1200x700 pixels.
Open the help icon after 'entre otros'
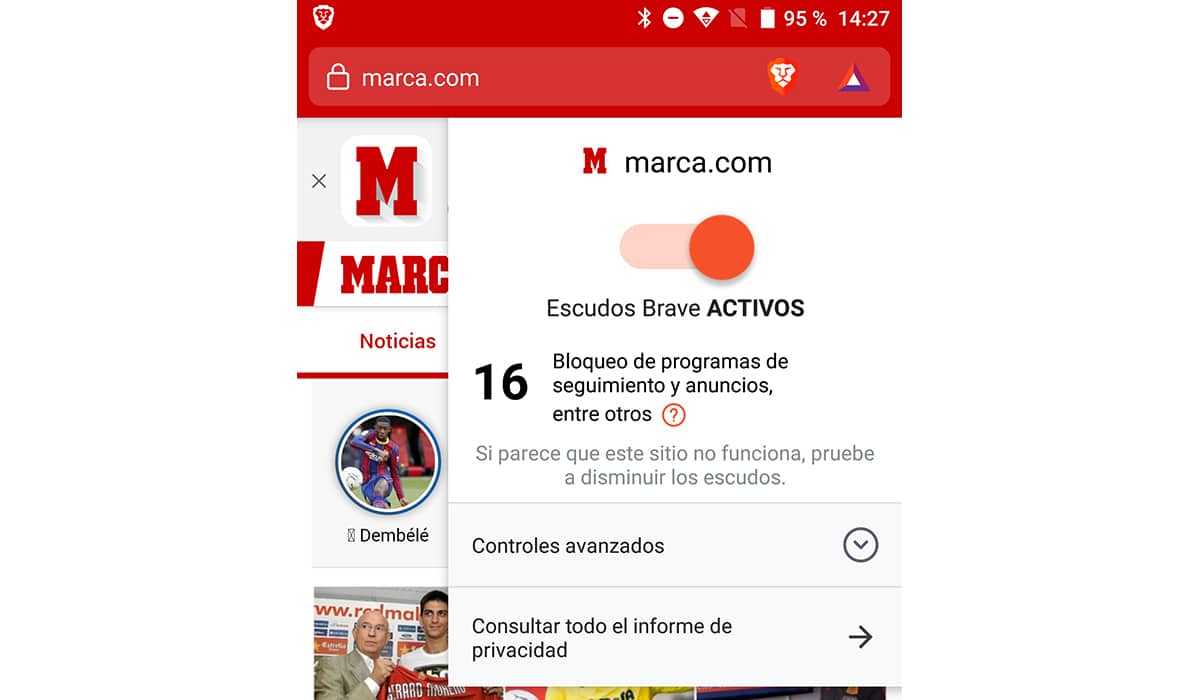(674, 414)
